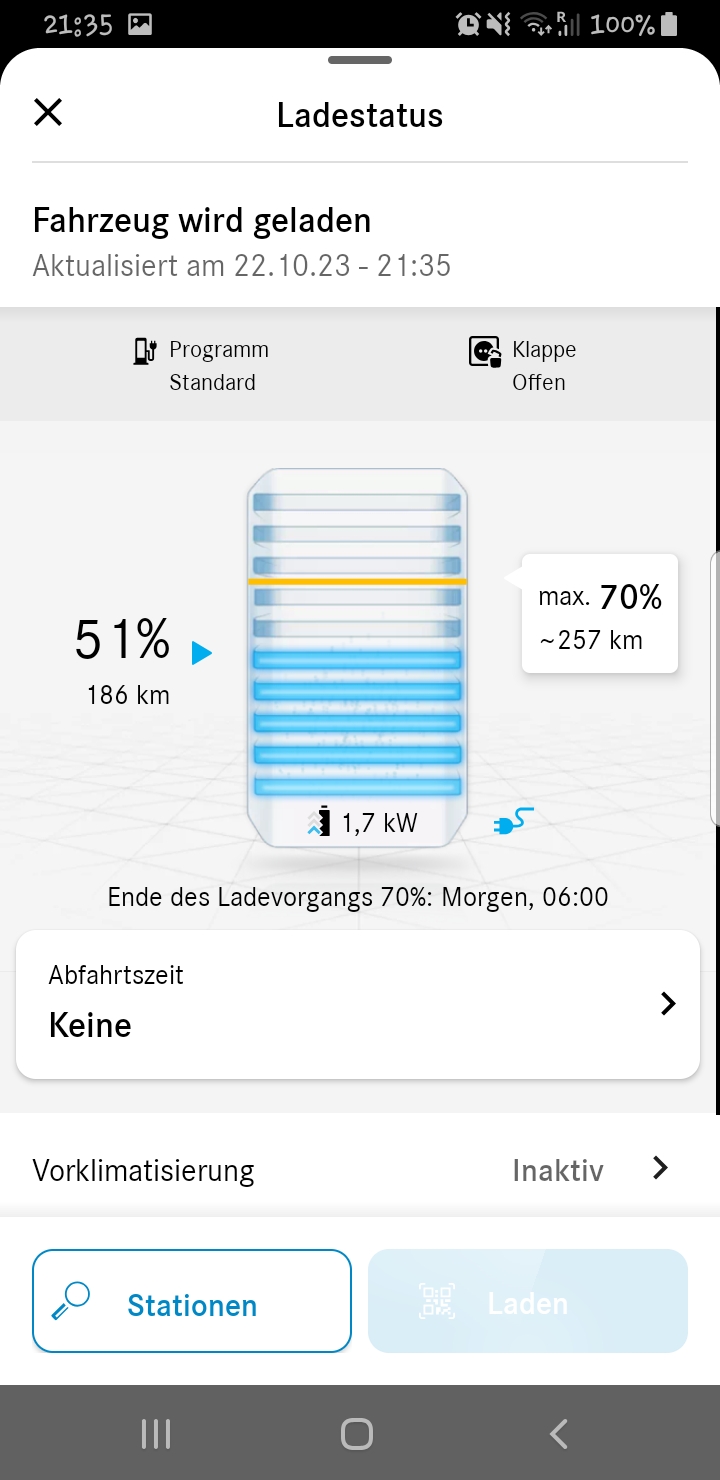
Task: Click the yellow 70% charge limit line
Action: (x=357, y=578)
